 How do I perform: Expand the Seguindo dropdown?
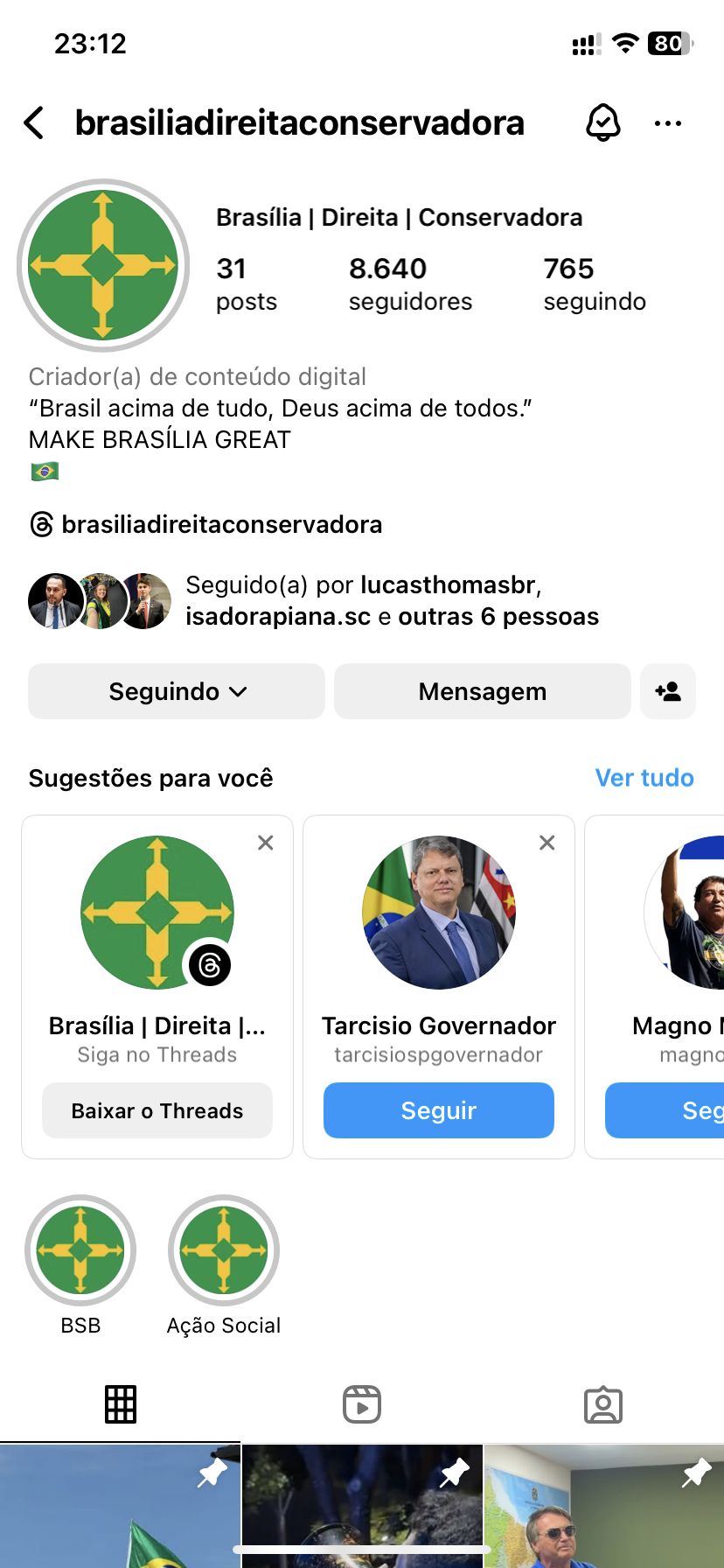click(x=177, y=691)
